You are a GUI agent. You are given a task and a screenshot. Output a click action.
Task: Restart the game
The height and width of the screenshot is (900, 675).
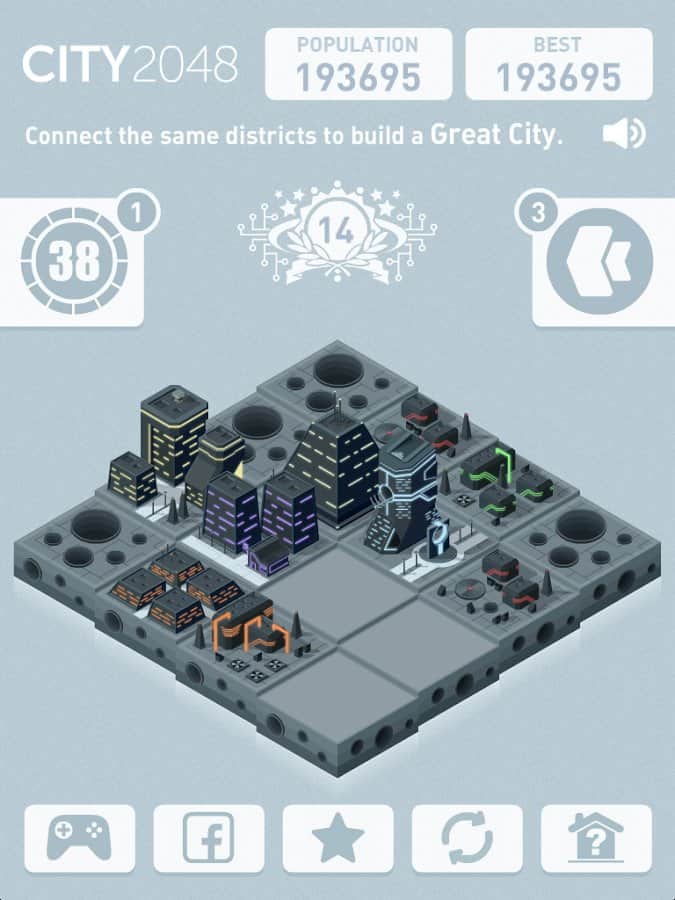tap(467, 840)
